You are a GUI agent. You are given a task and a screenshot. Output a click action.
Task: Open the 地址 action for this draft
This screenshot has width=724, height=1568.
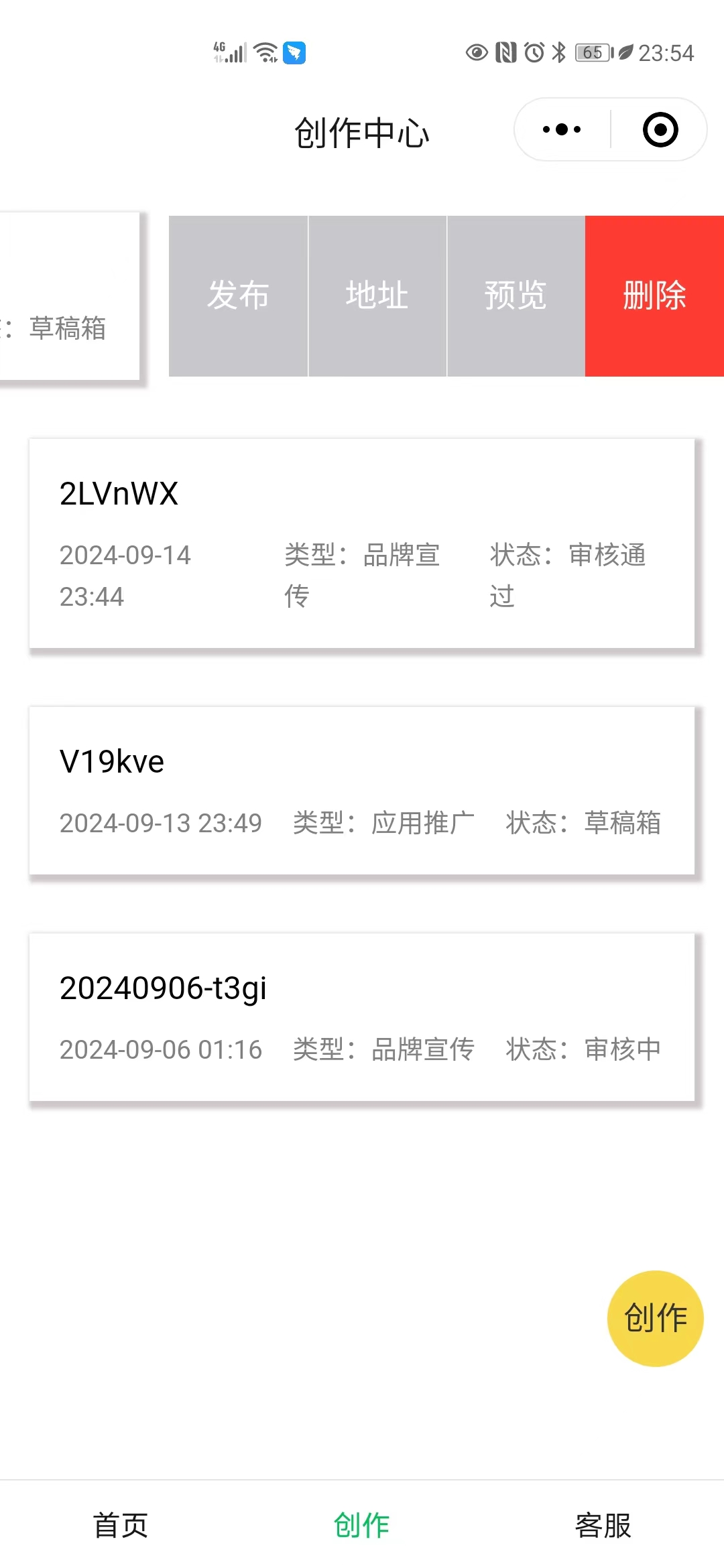pyautogui.click(x=377, y=296)
